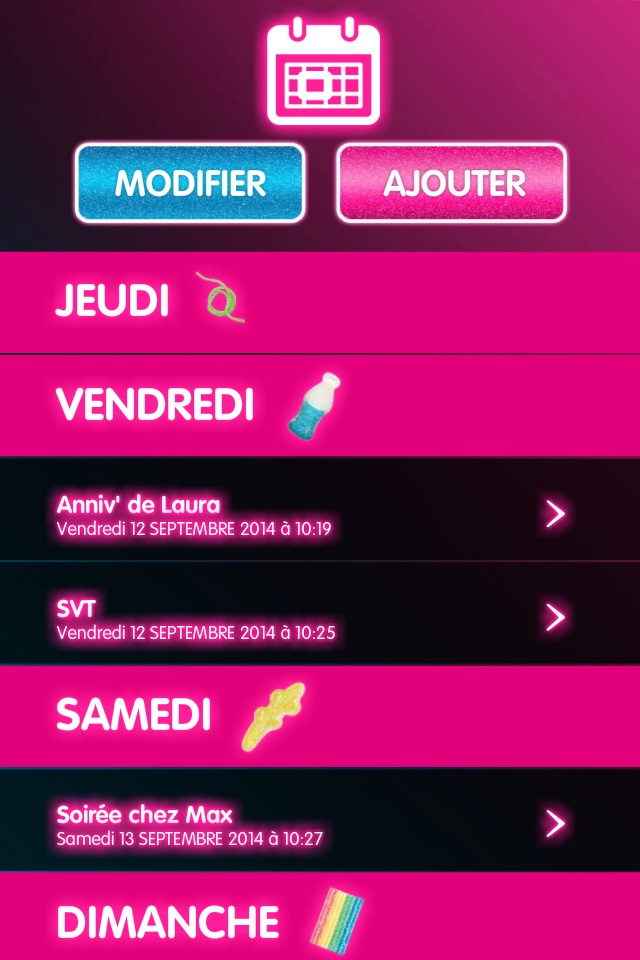The width and height of the screenshot is (640, 960).
Task: View the Soirée chez Max event
Action: coord(320,823)
